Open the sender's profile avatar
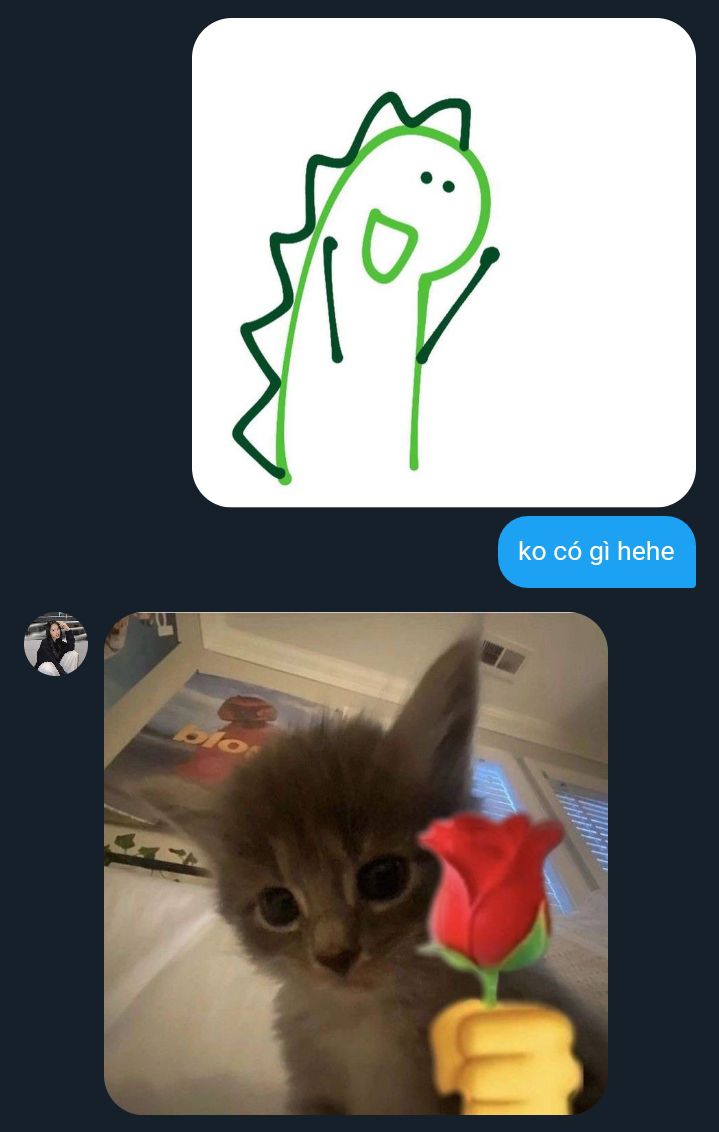Viewport: 719px width, 1132px height. pos(56,644)
